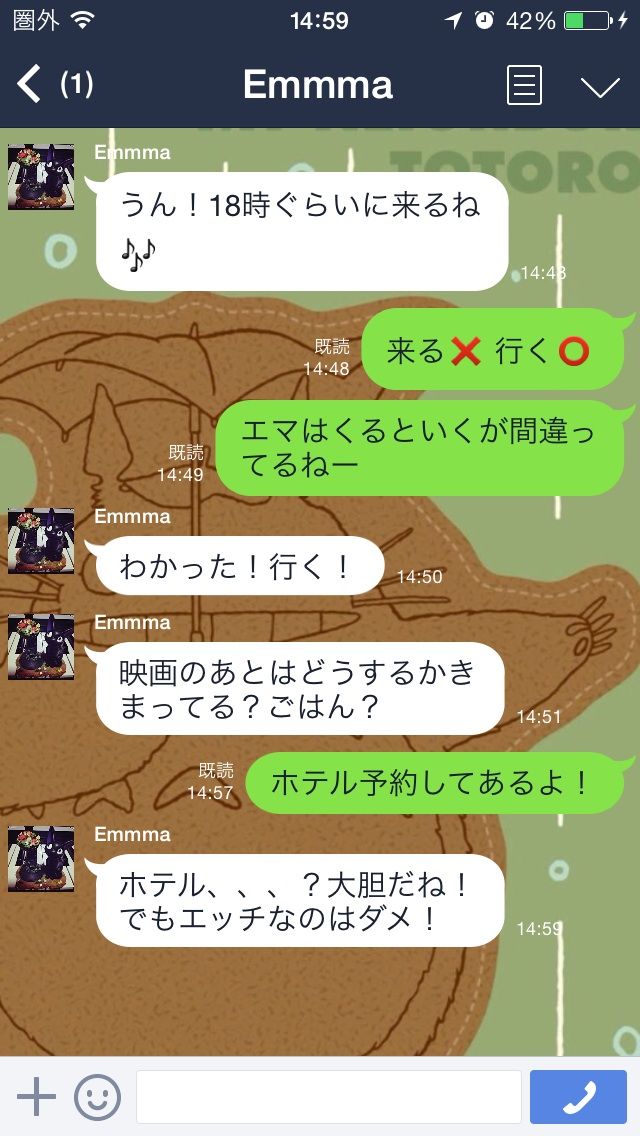The height and width of the screenshot is (1136, 640).
Task: Open Emmma's avatar beside 映画のあとは message
Action: (41, 647)
